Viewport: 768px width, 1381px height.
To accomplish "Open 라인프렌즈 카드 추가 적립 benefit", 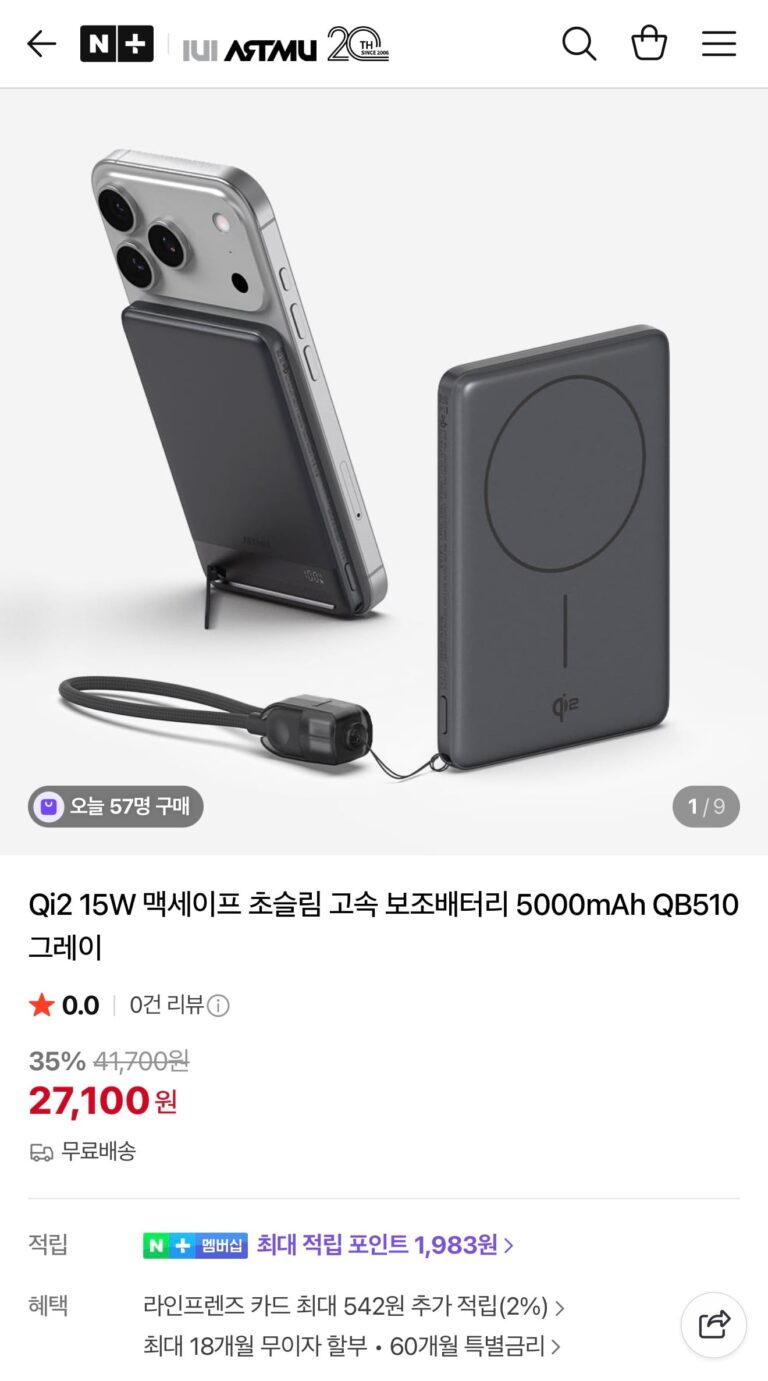I will pyautogui.click(x=354, y=1307).
